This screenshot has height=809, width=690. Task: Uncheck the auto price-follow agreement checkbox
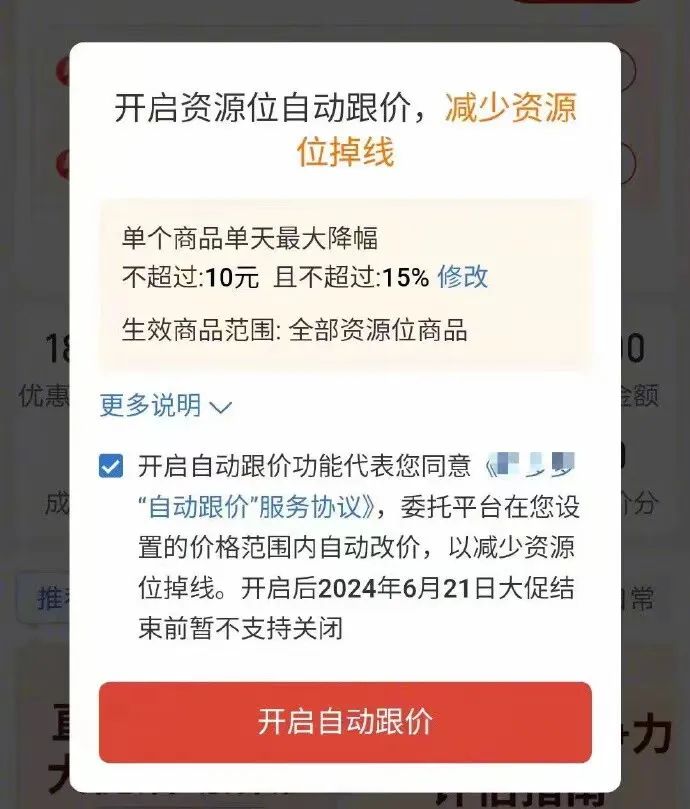point(112,467)
